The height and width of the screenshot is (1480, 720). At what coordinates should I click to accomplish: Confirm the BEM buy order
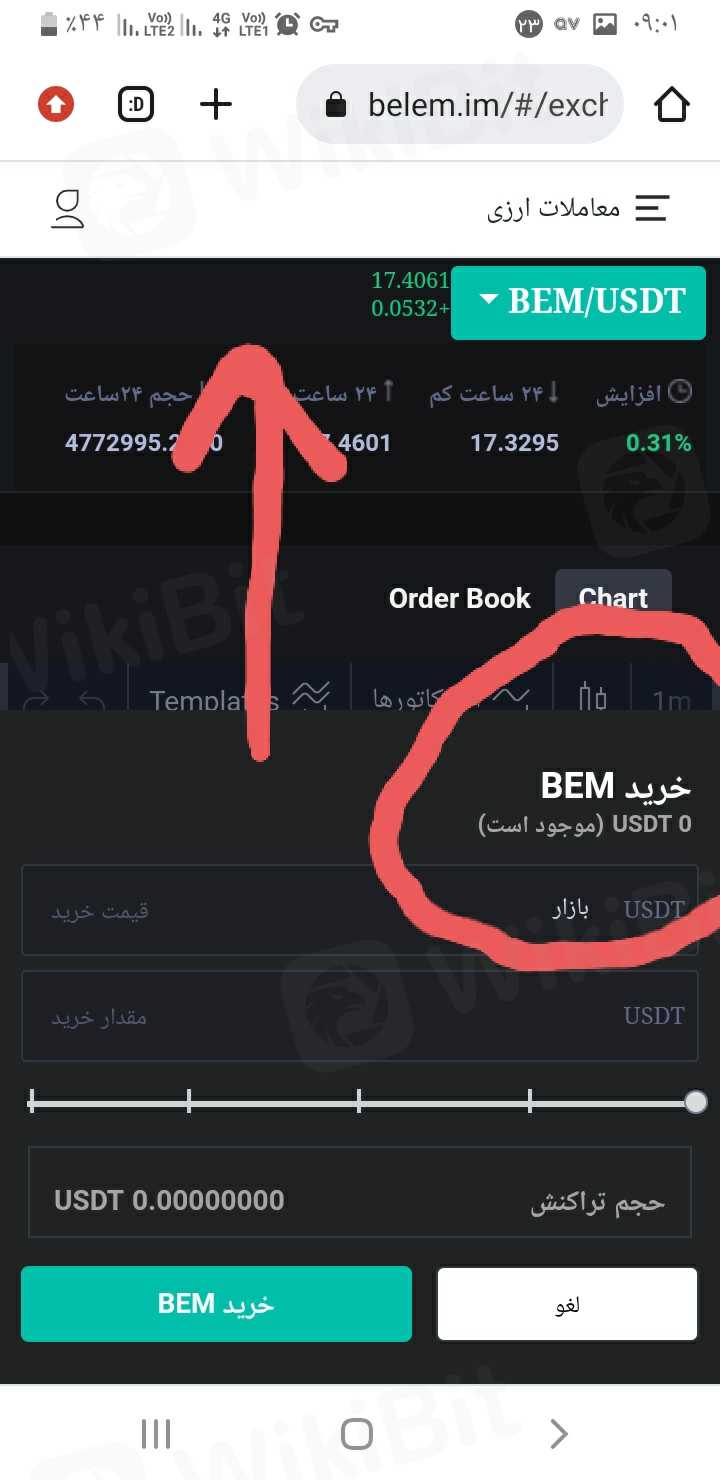click(216, 1304)
